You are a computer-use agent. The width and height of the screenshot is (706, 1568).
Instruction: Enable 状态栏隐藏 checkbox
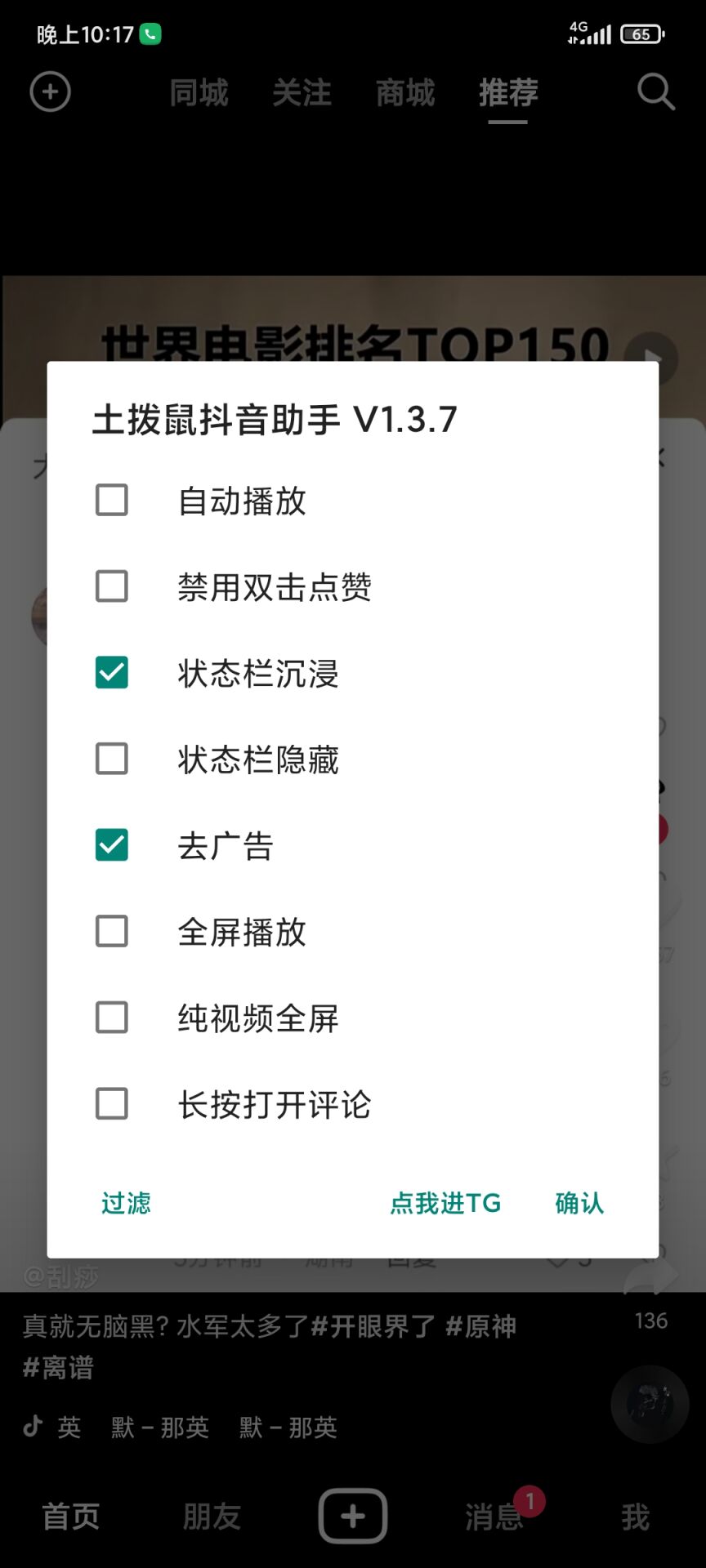click(x=112, y=759)
